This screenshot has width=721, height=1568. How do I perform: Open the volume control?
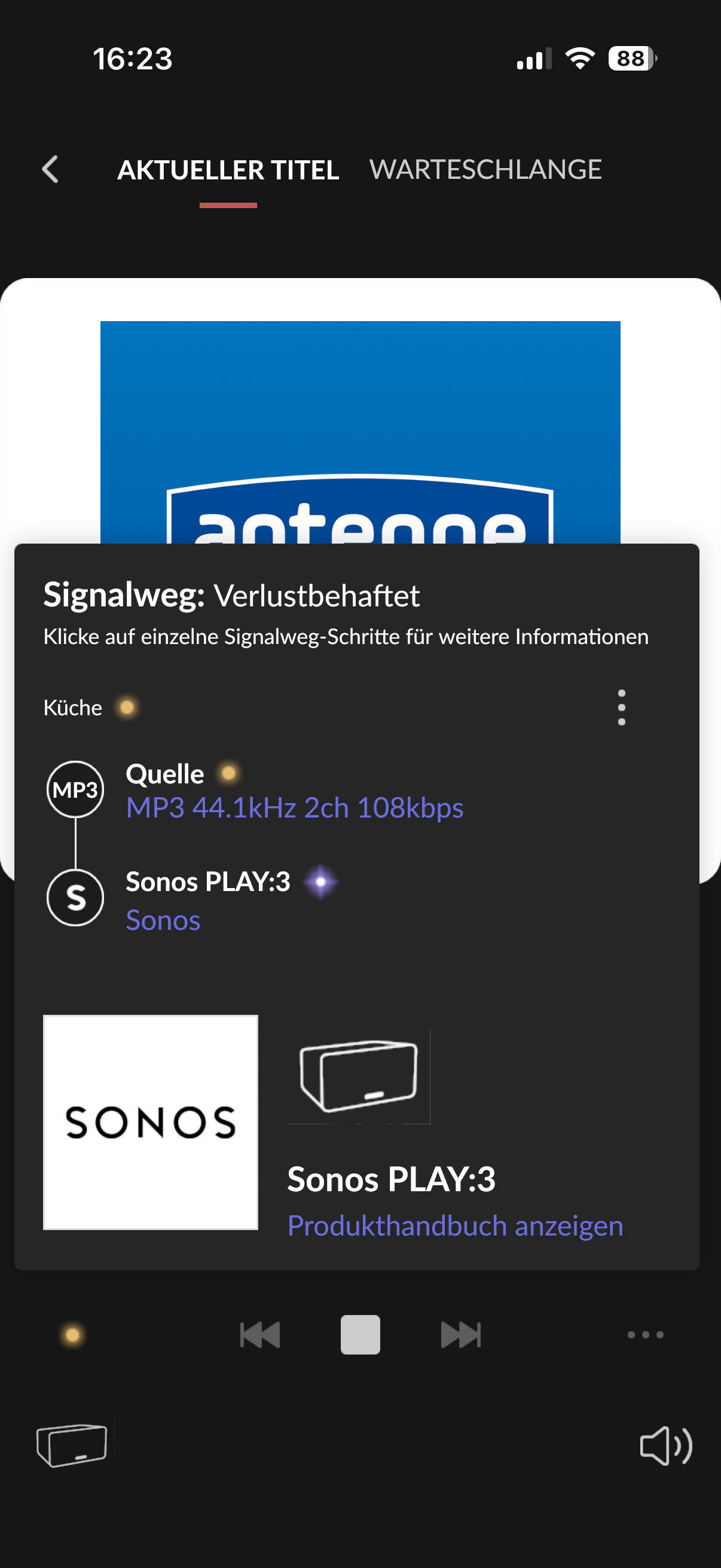(666, 1445)
